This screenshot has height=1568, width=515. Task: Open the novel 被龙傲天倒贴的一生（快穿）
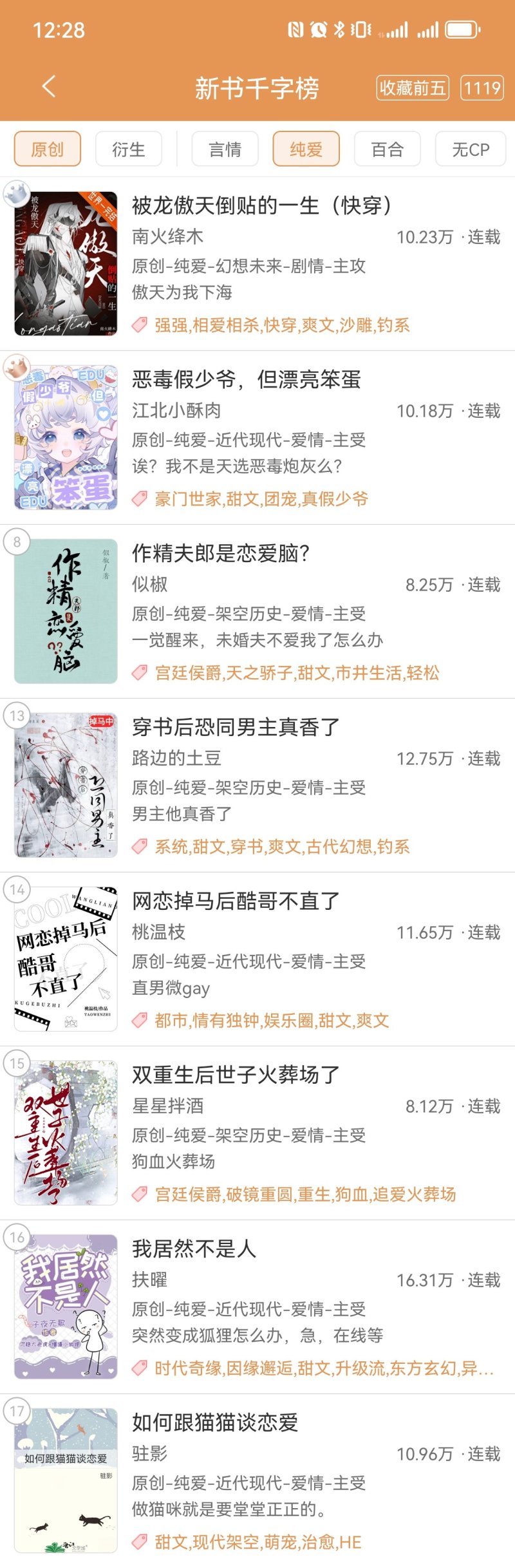click(261, 206)
